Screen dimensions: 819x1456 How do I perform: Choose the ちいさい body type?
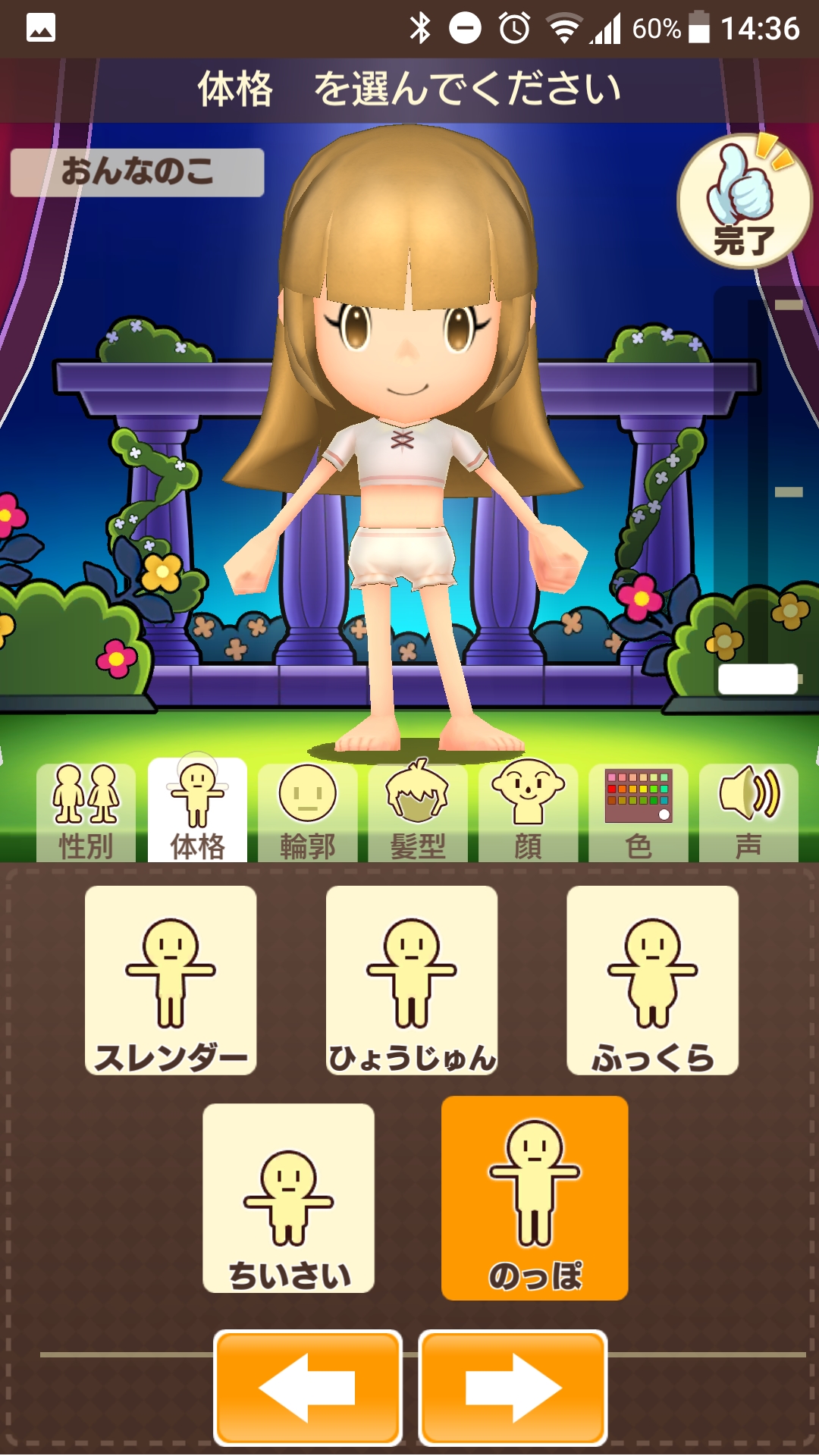289,1198
